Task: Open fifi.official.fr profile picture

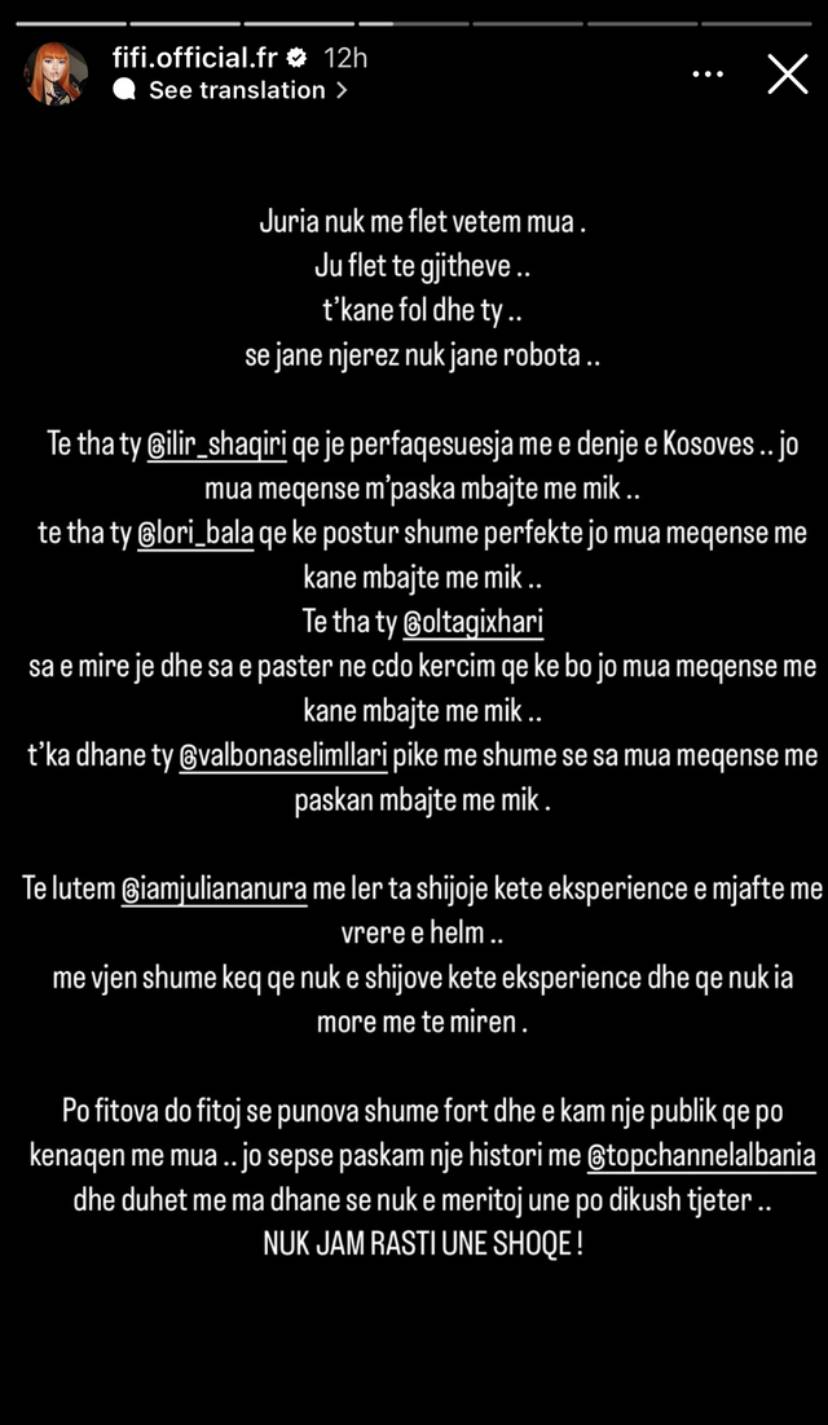Action: coord(55,73)
